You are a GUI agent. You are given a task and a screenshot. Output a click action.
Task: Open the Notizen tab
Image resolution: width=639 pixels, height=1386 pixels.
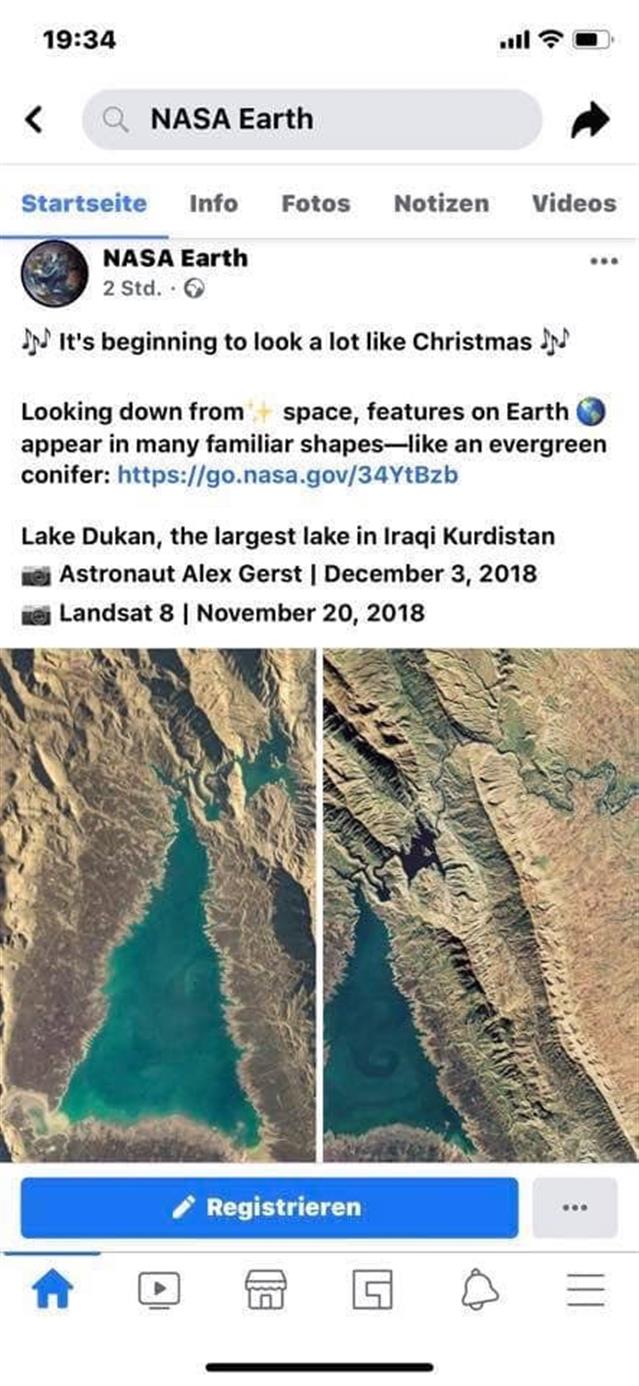click(x=441, y=203)
